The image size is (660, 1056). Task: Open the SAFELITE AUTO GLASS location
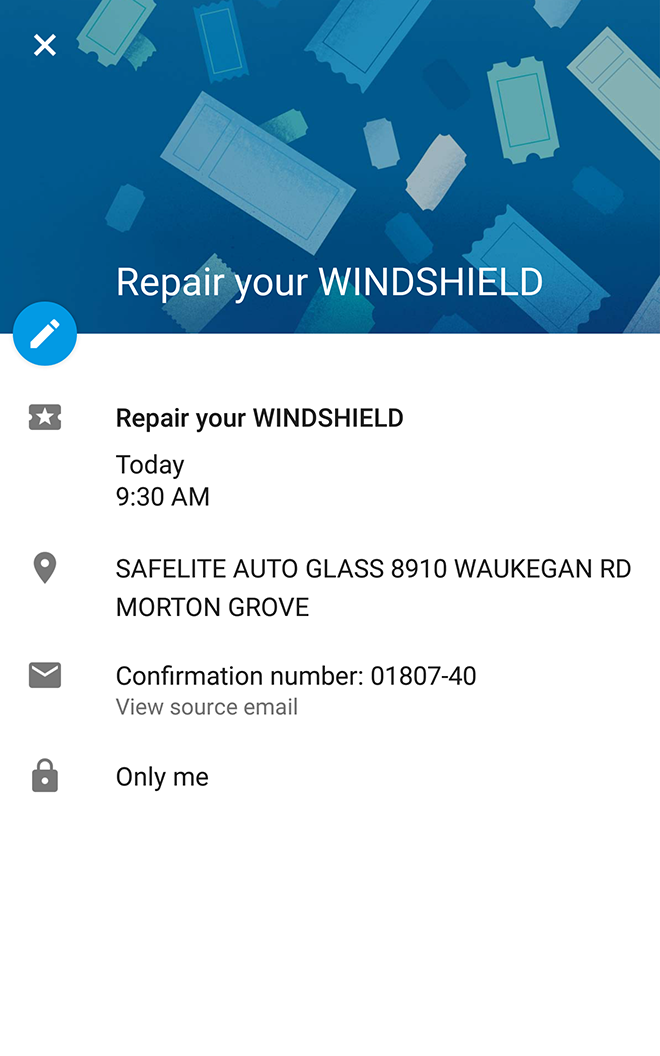coord(373,587)
